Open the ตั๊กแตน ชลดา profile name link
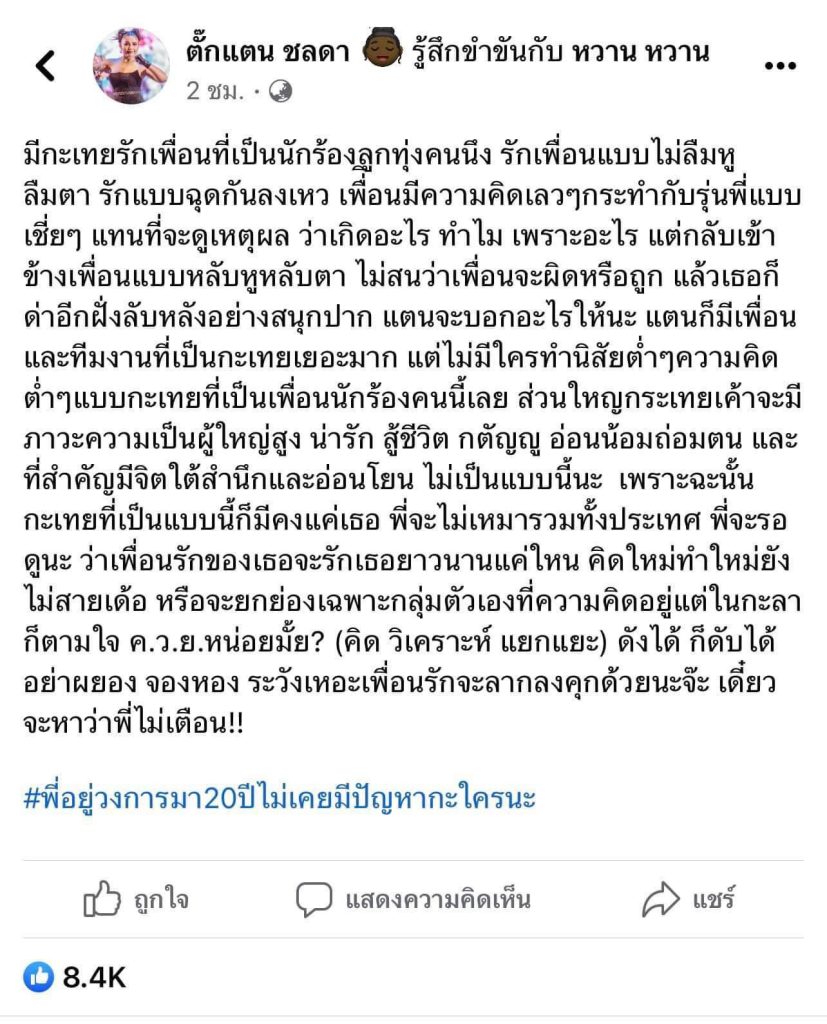 266,52
